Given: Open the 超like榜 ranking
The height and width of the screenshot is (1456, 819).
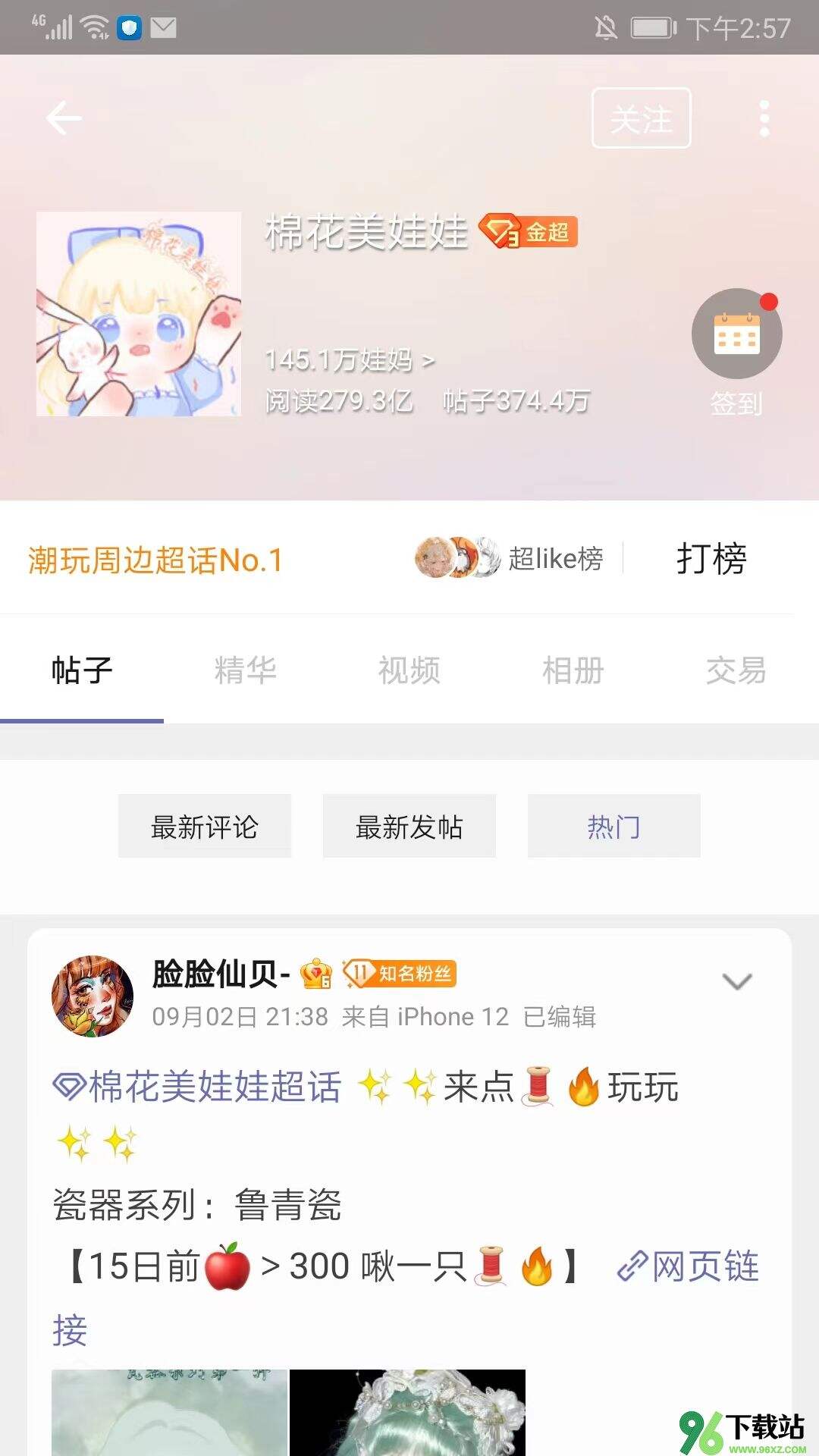Looking at the screenshot, I should click(509, 558).
